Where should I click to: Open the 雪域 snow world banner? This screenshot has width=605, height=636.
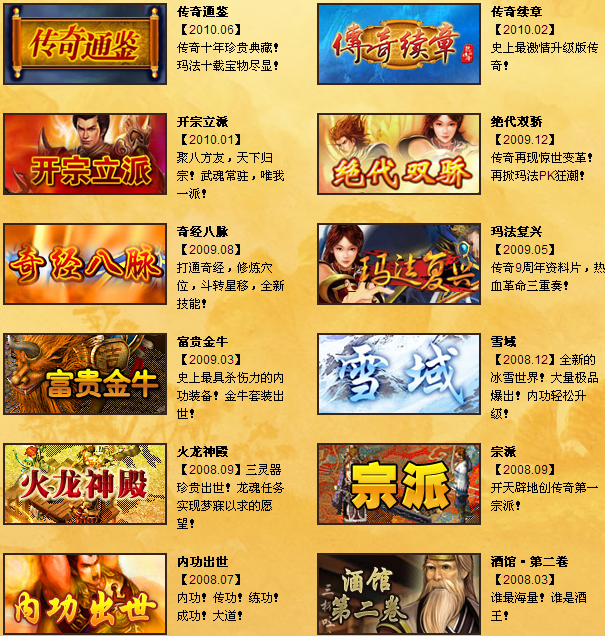398,373
